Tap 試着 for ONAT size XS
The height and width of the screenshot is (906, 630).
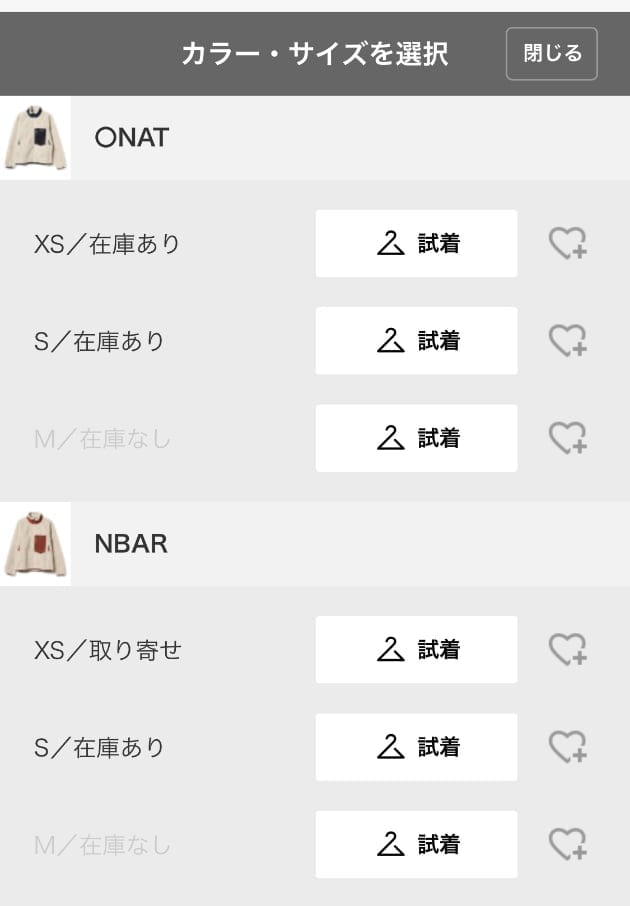[x=416, y=243]
